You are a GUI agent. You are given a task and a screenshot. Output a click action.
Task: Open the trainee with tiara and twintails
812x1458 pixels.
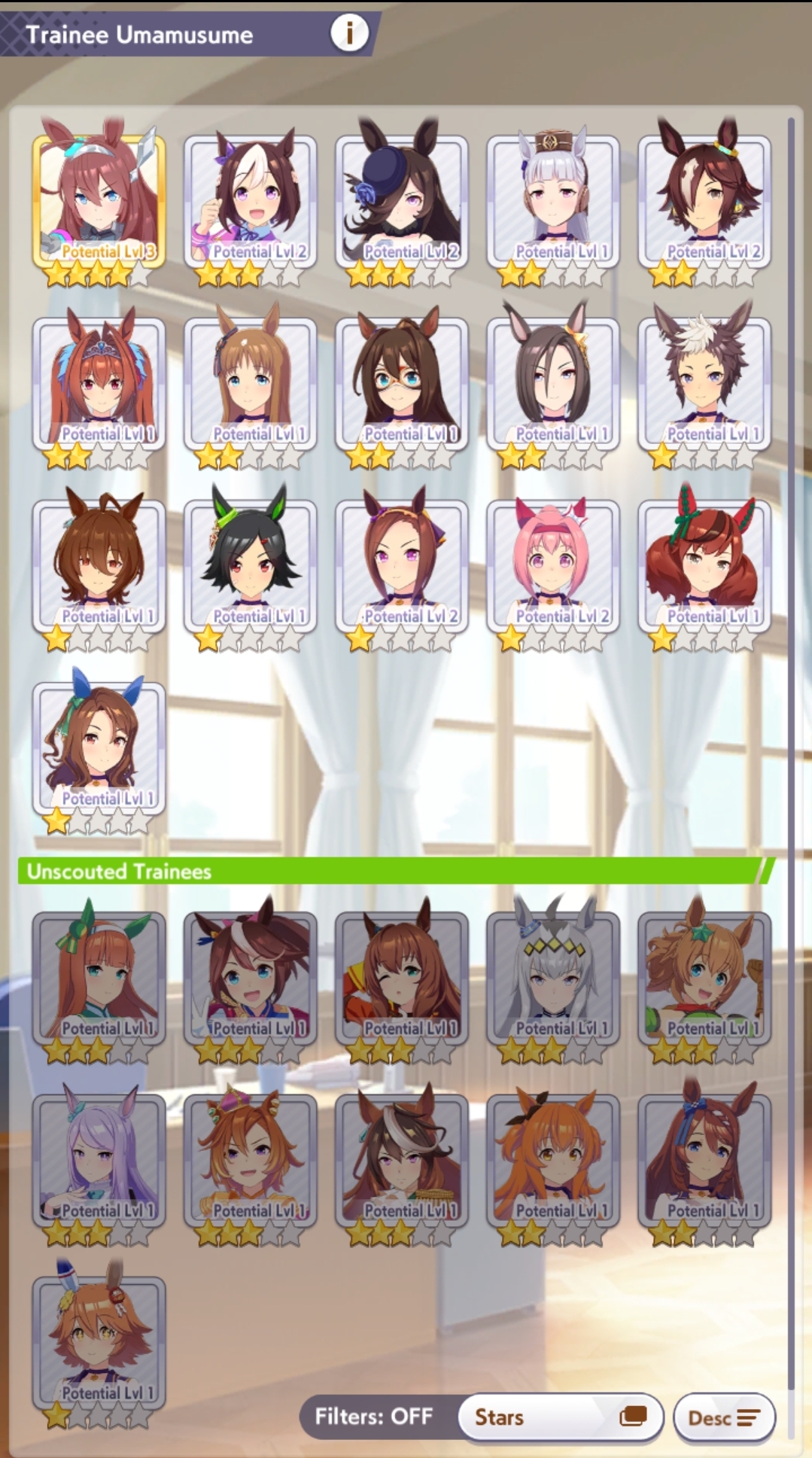point(99,385)
